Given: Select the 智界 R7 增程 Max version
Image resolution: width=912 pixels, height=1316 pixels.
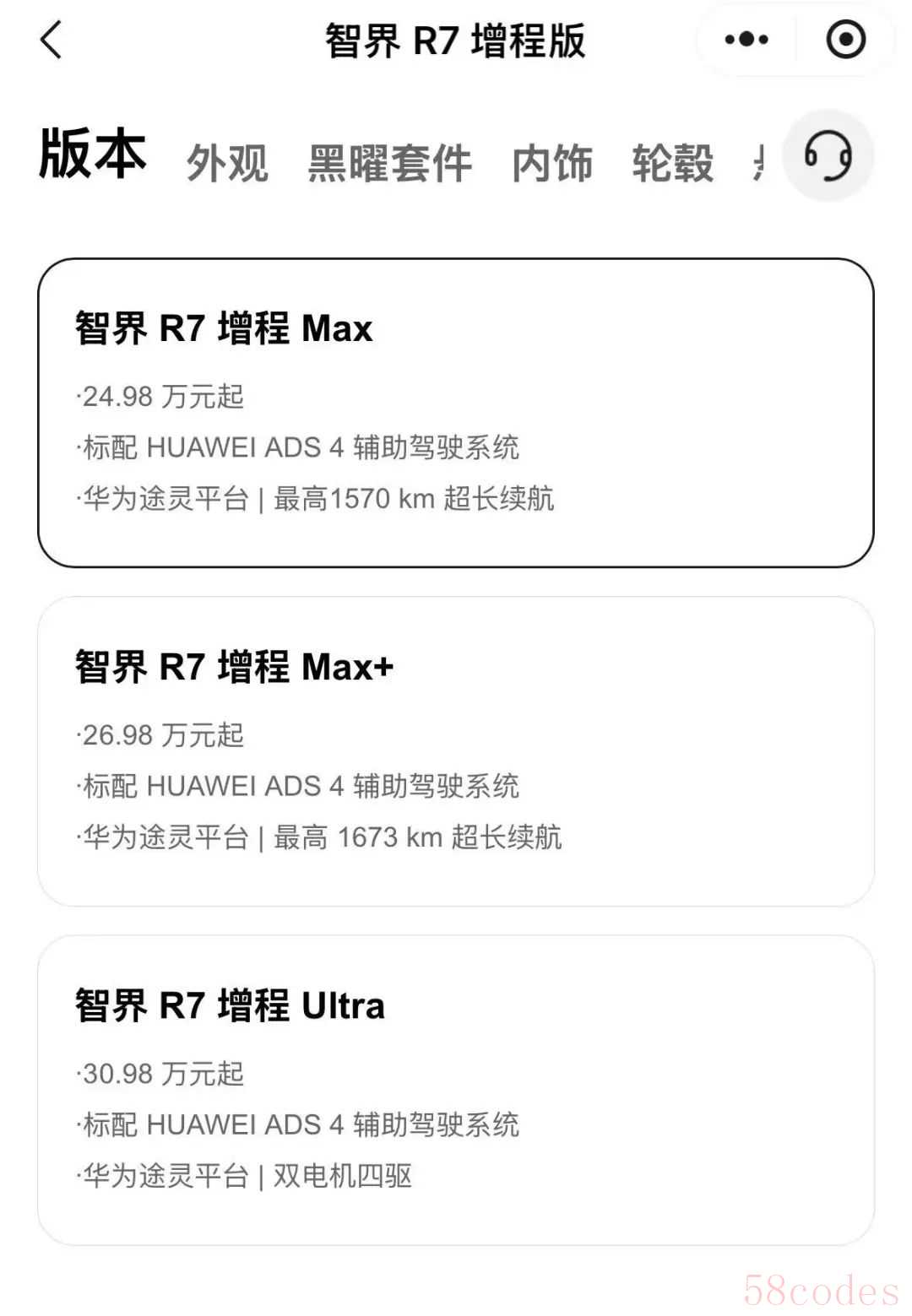Looking at the screenshot, I should [x=456, y=413].
